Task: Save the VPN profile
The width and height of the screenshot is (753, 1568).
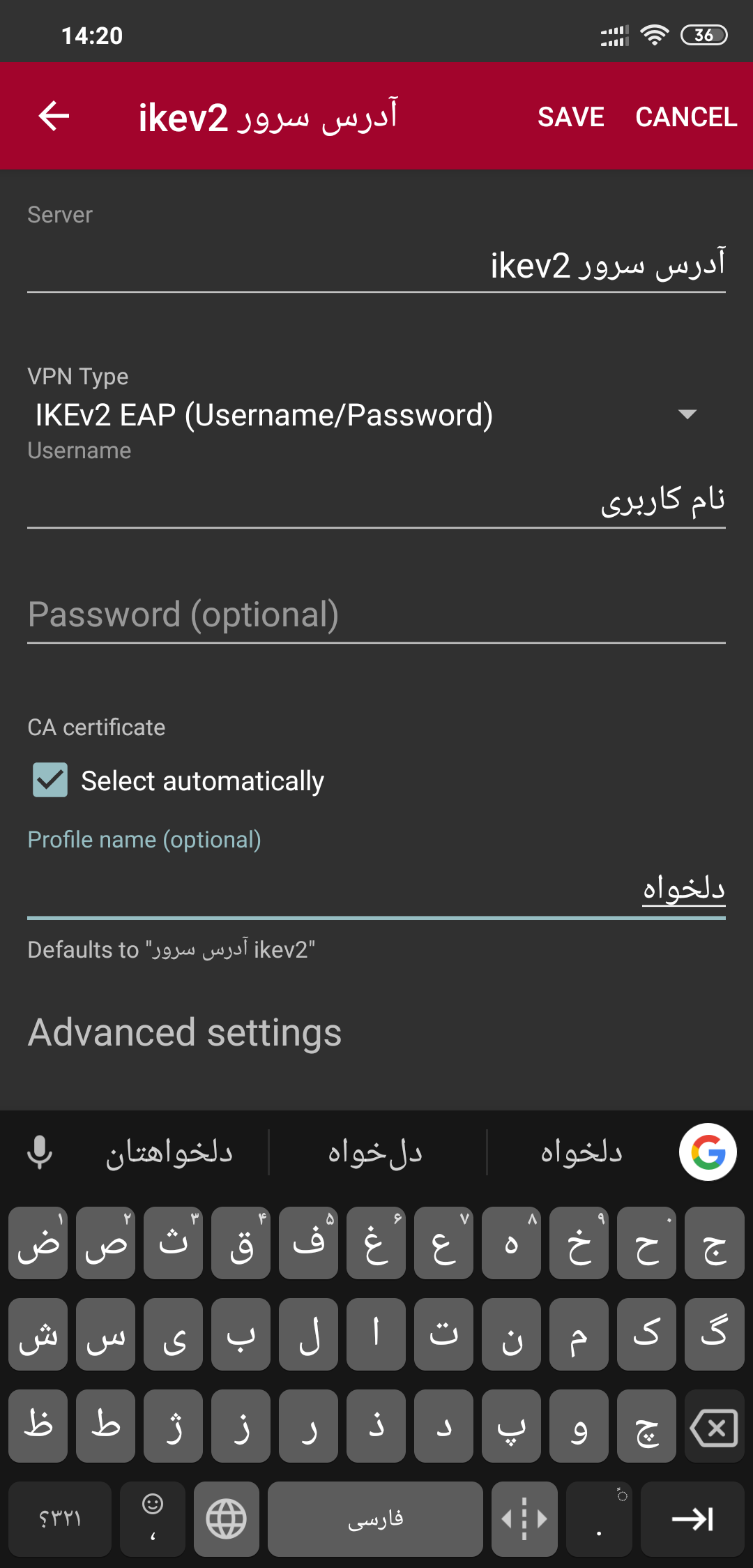Action: (x=570, y=117)
